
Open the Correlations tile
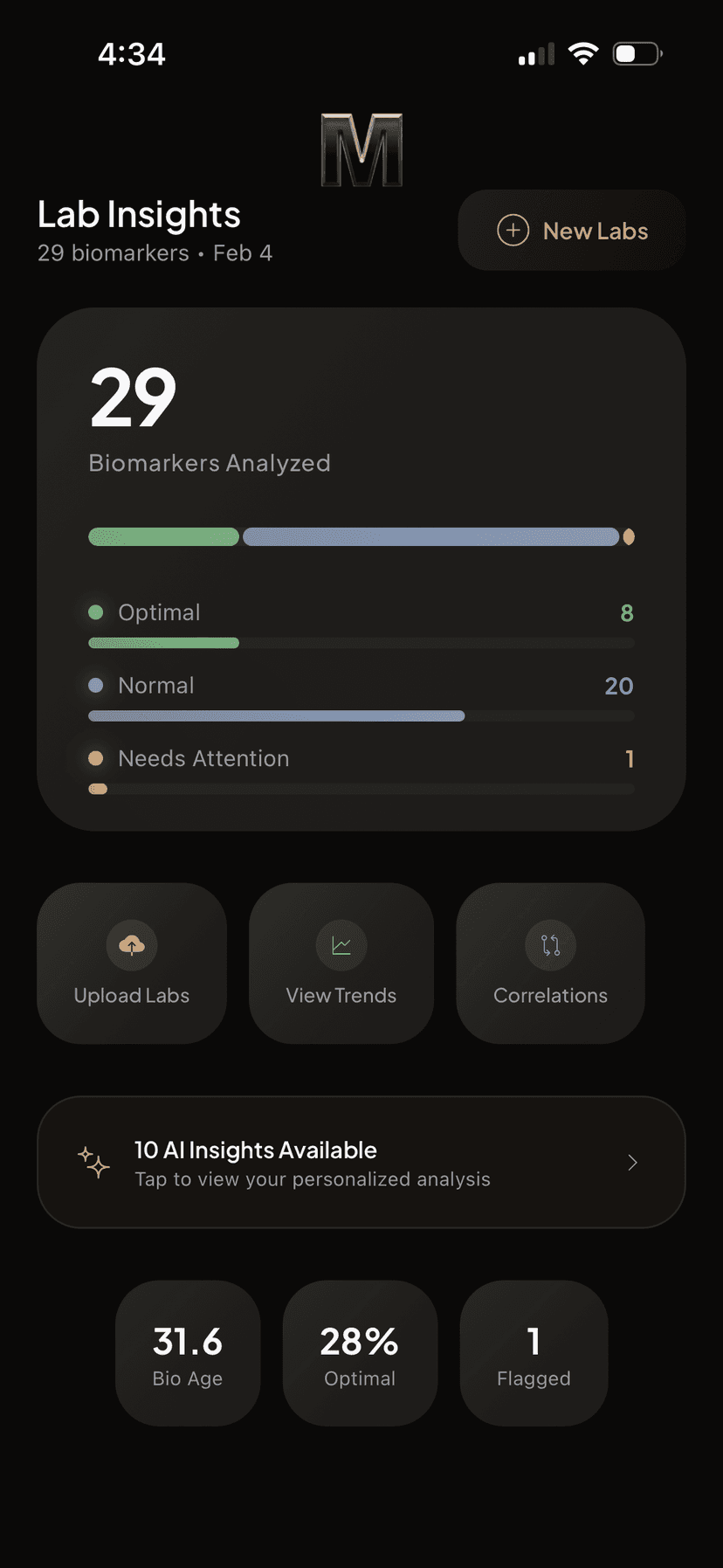point(550,964)
